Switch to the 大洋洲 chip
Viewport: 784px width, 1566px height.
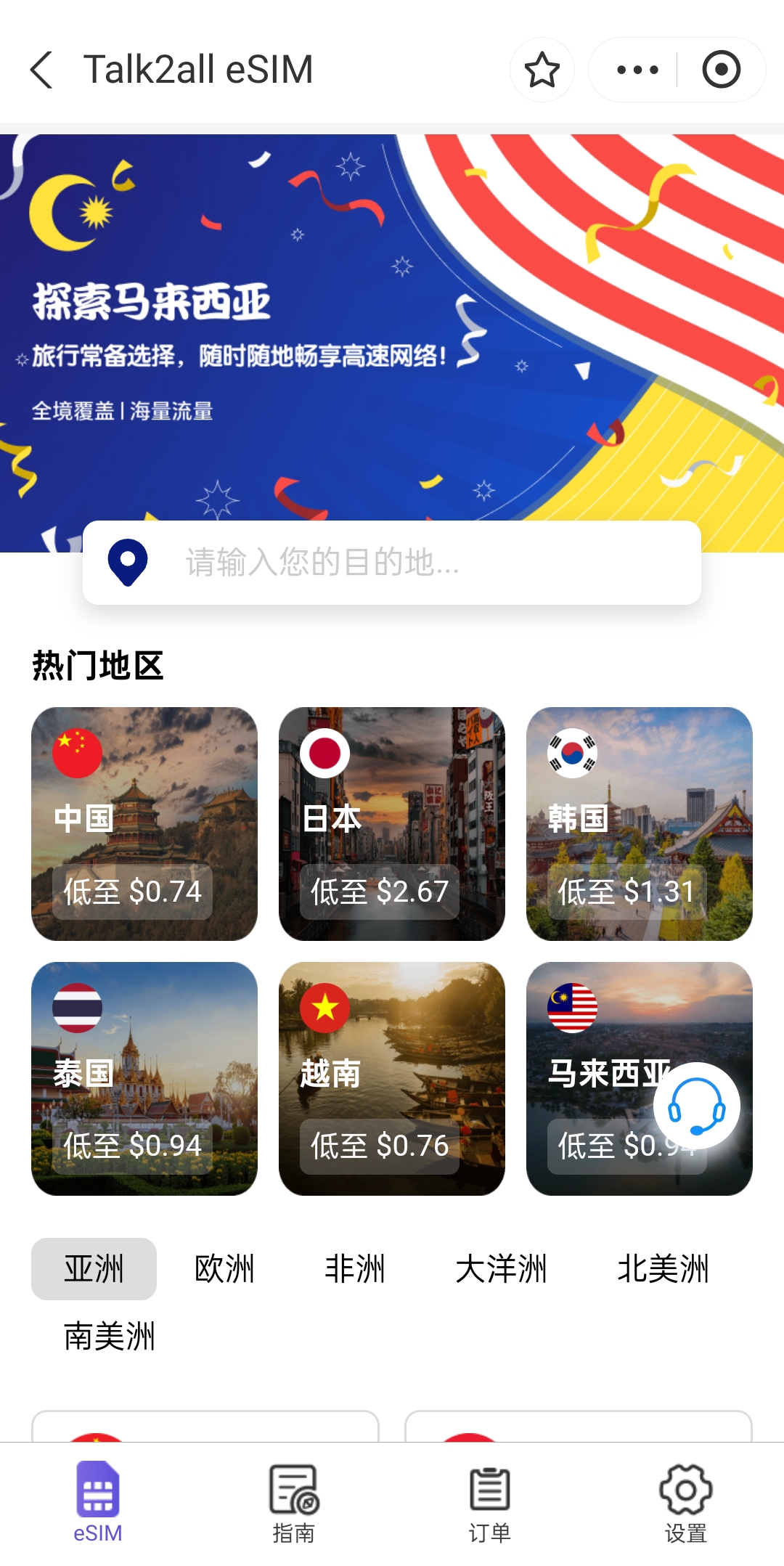pos(501,1269)
